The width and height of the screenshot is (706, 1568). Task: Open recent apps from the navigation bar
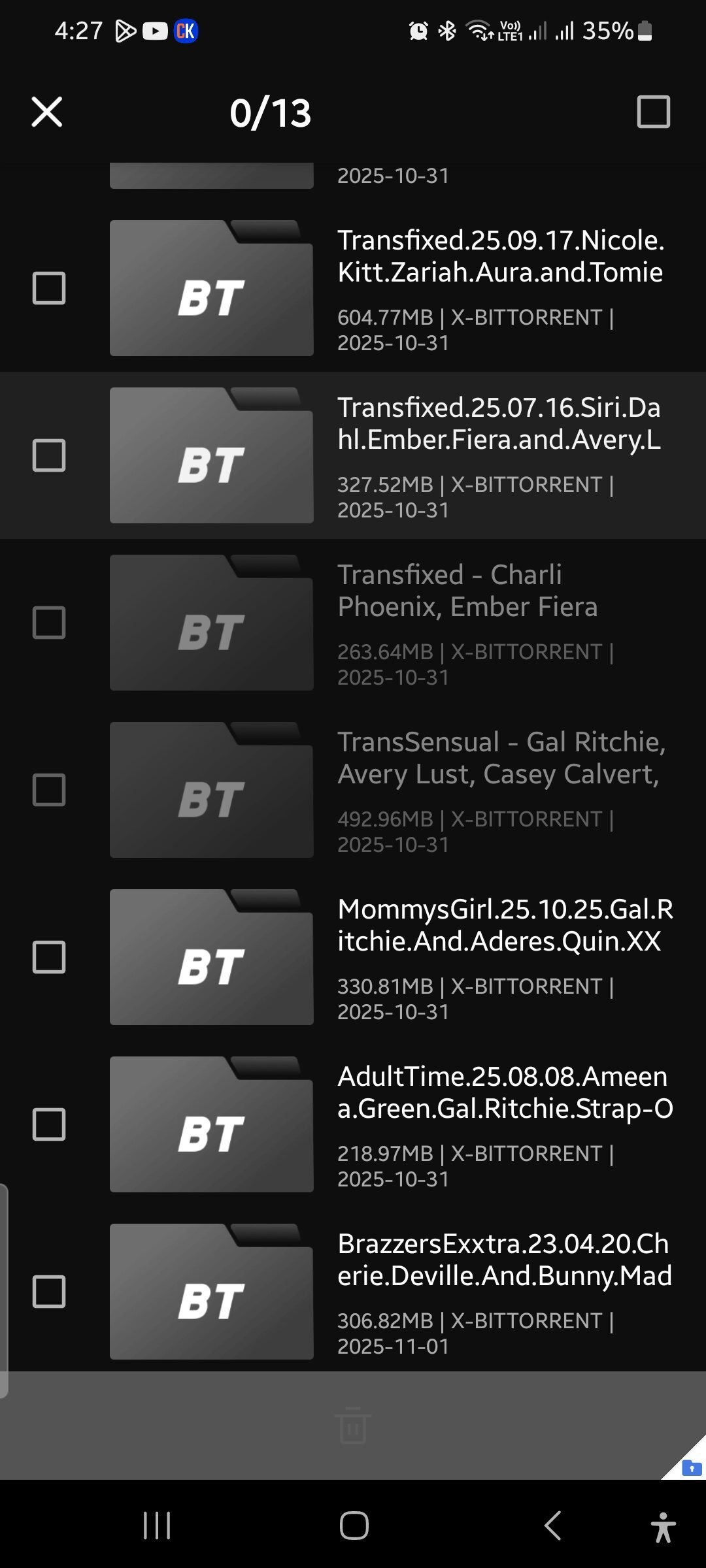pyautogui.click(x=157, y=1526)
